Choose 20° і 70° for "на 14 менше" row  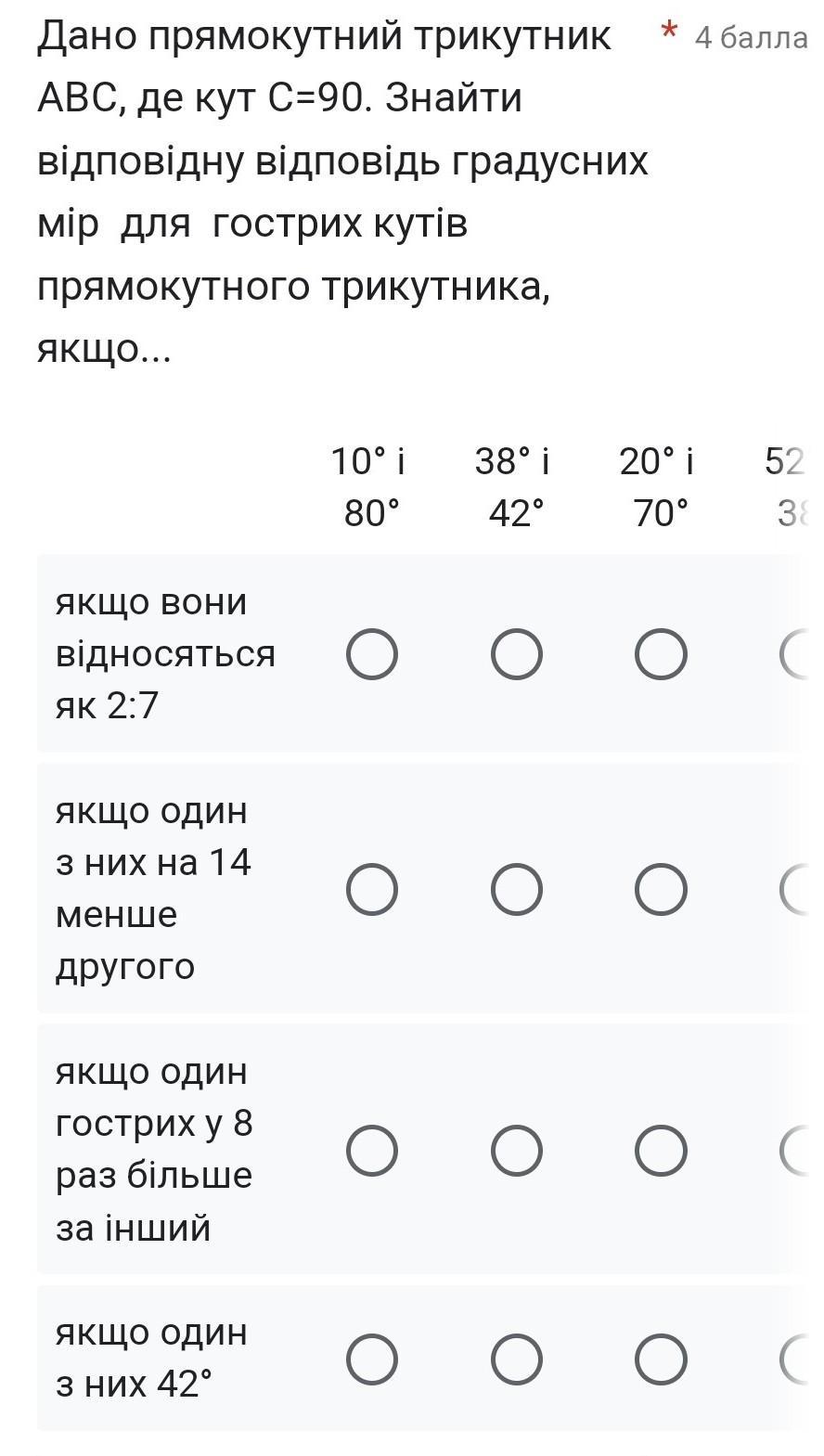click(662, 889)
